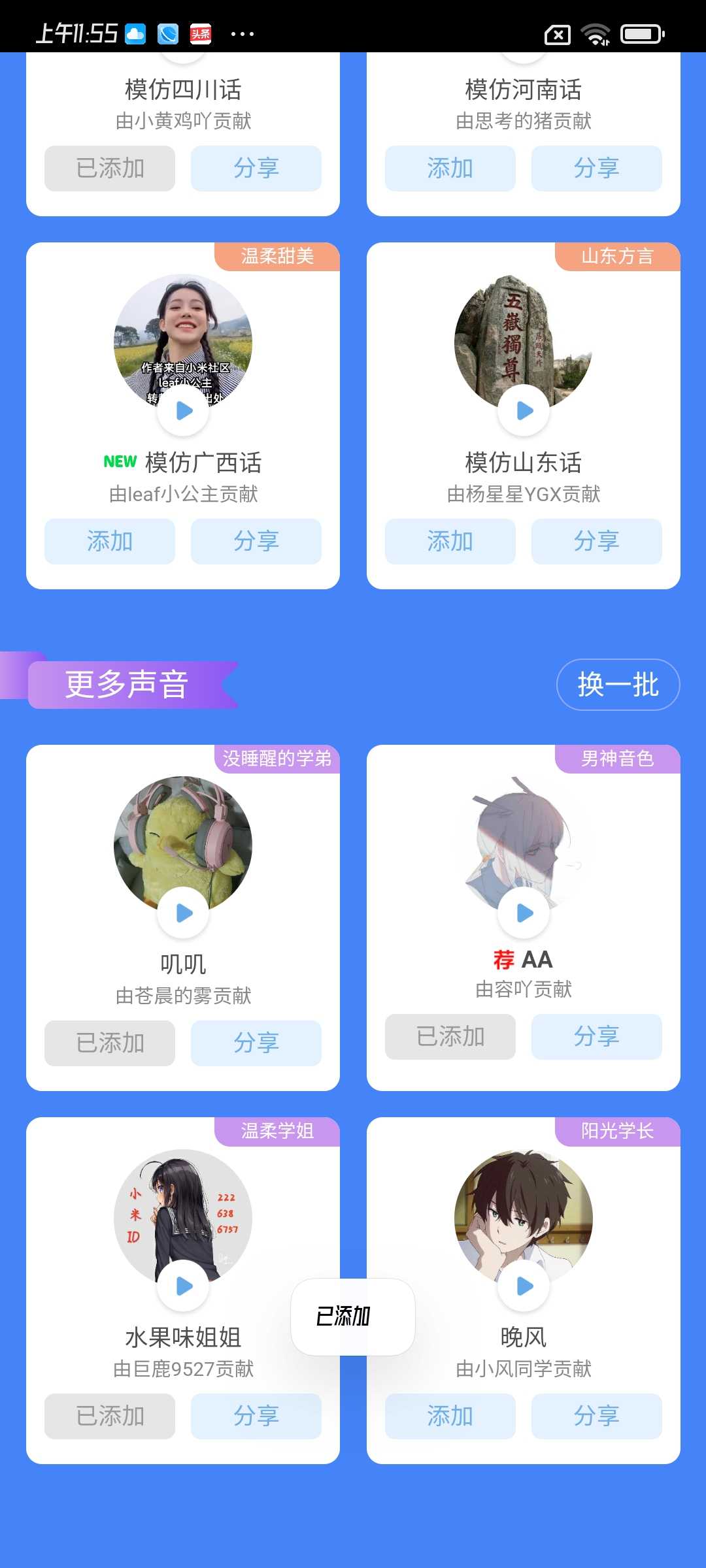Play the AA voice preview
Image resolution: width=706 pixels, height=1568 pixels.
(524, 913)
